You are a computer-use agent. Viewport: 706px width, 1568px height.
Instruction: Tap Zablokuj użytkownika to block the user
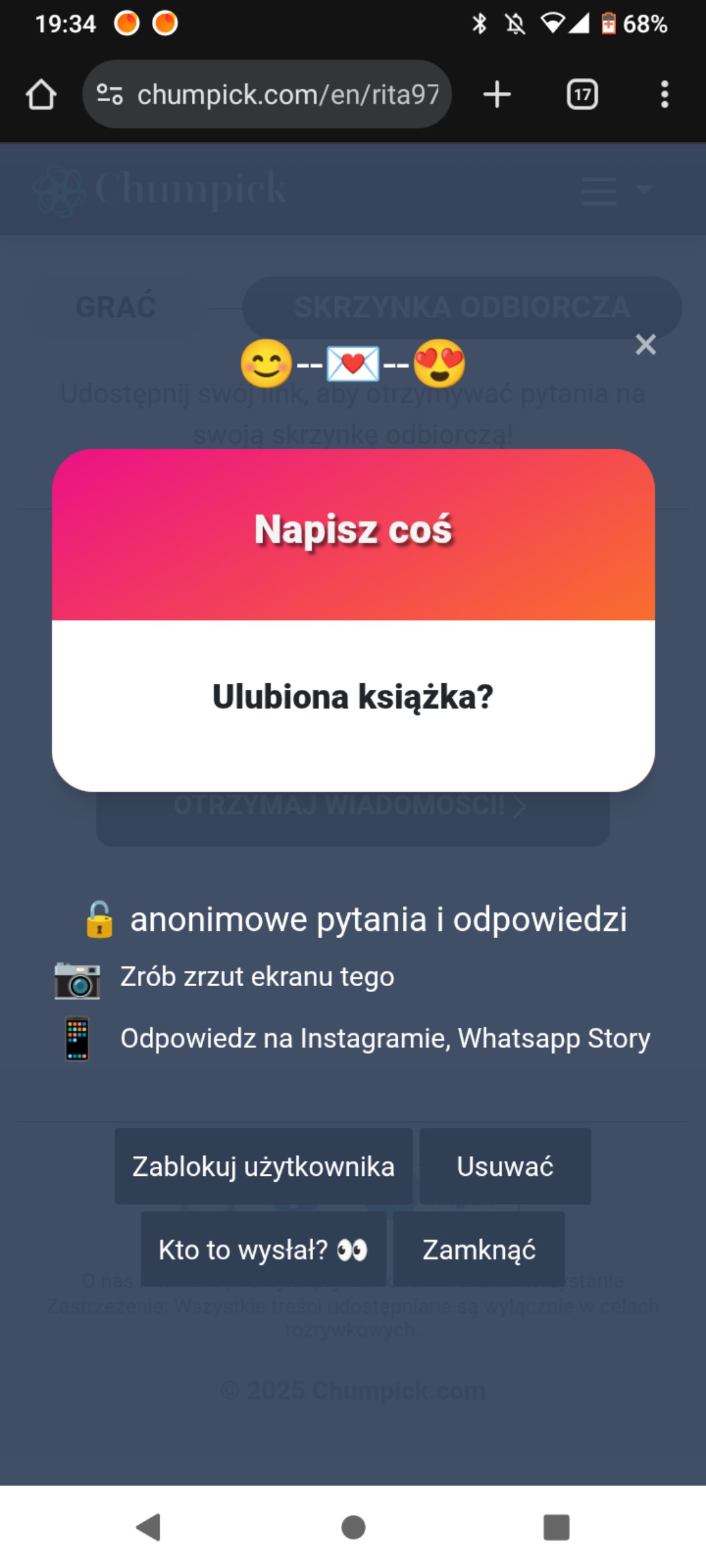(x=263, y=1167)
